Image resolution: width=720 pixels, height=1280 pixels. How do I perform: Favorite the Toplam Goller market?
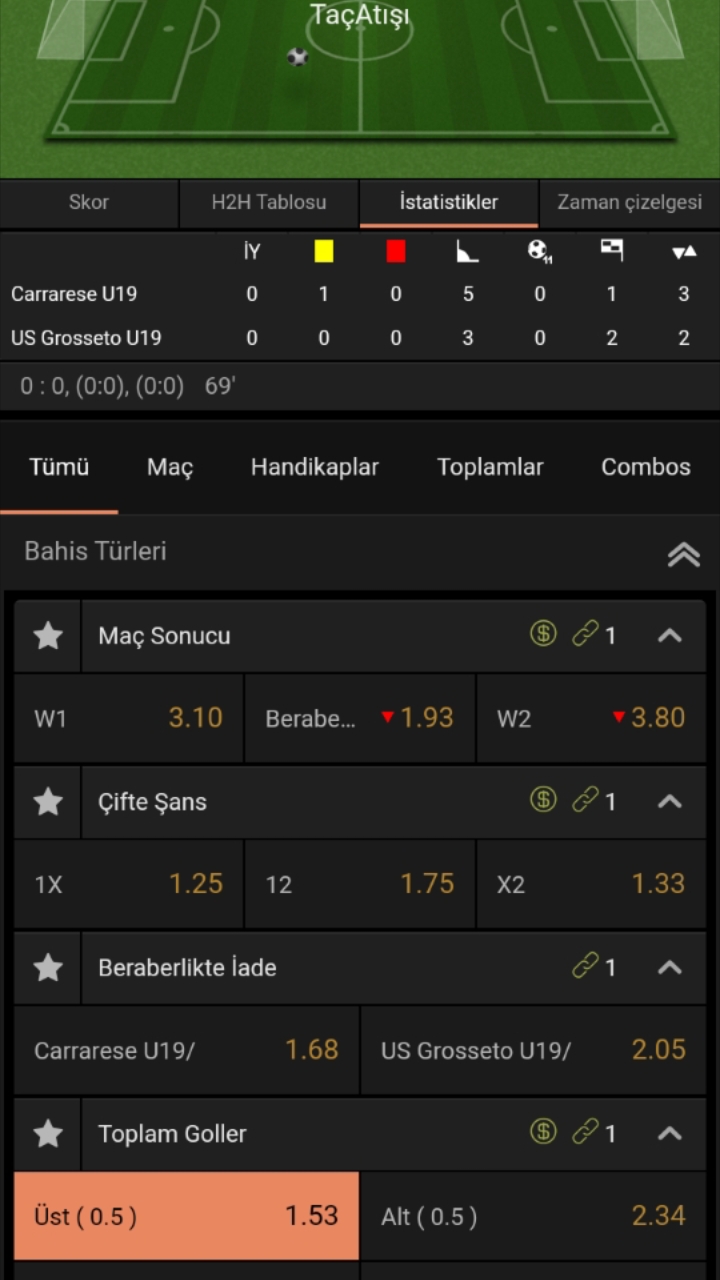tap(48, 1134)
